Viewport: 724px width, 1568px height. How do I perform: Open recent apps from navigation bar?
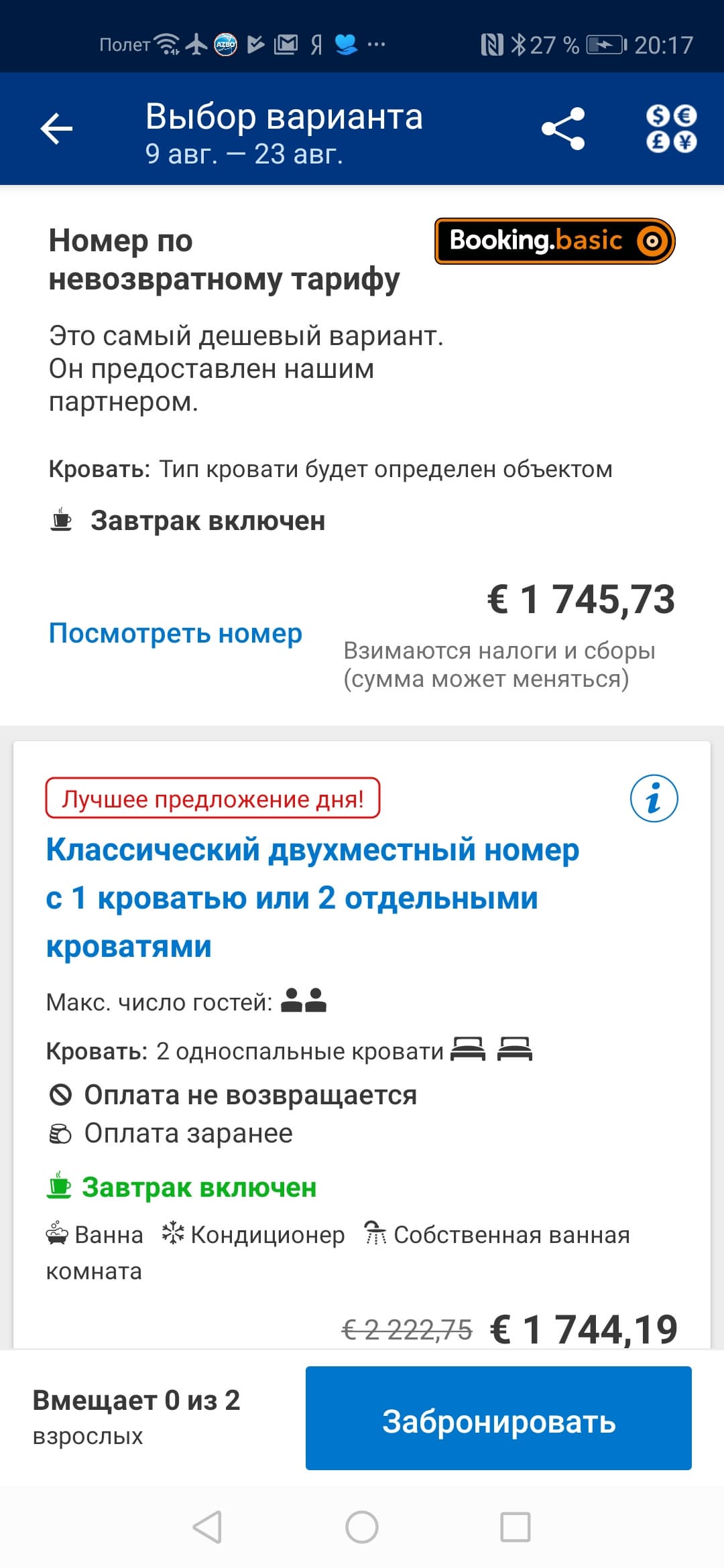(516, 1527)
